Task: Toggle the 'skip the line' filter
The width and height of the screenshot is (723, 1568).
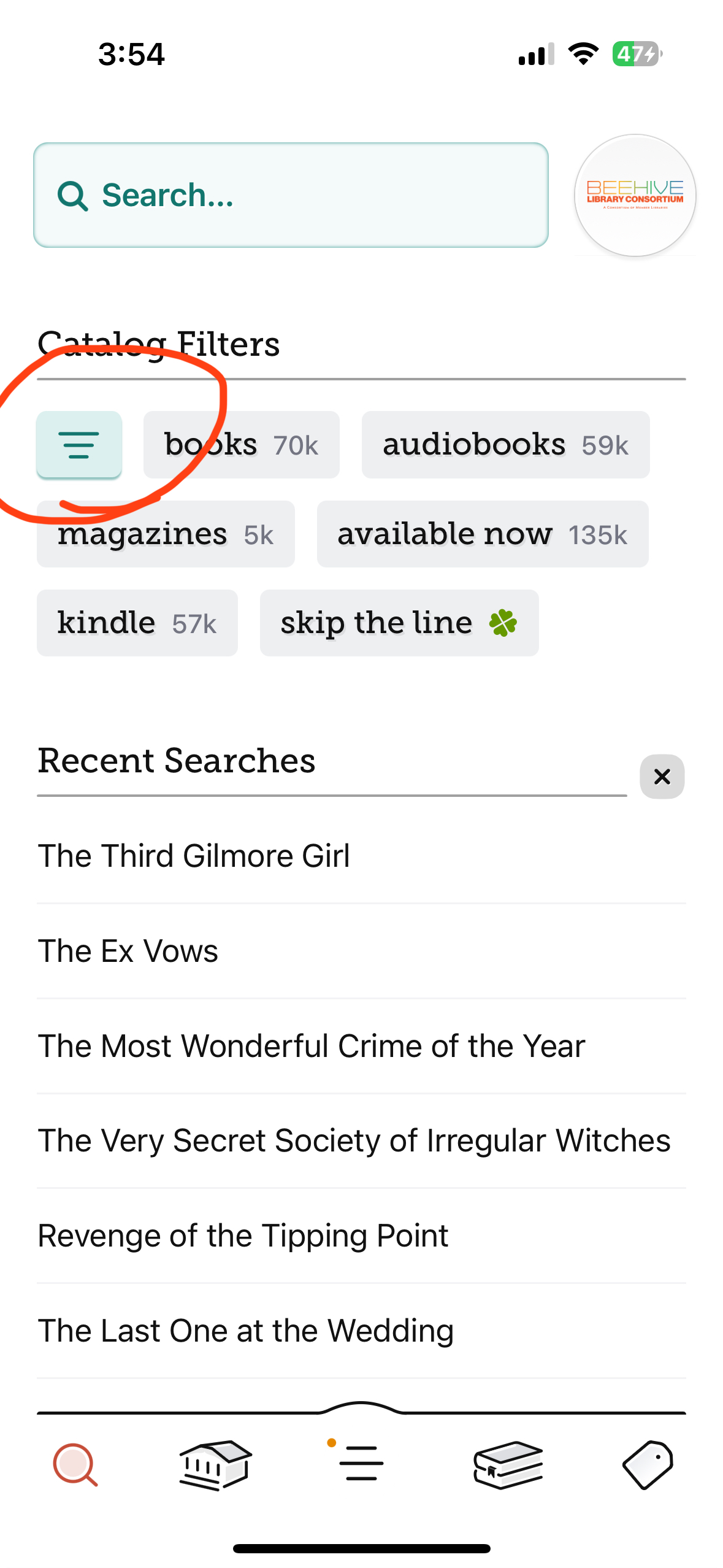Action: click(x=399, y=622)
